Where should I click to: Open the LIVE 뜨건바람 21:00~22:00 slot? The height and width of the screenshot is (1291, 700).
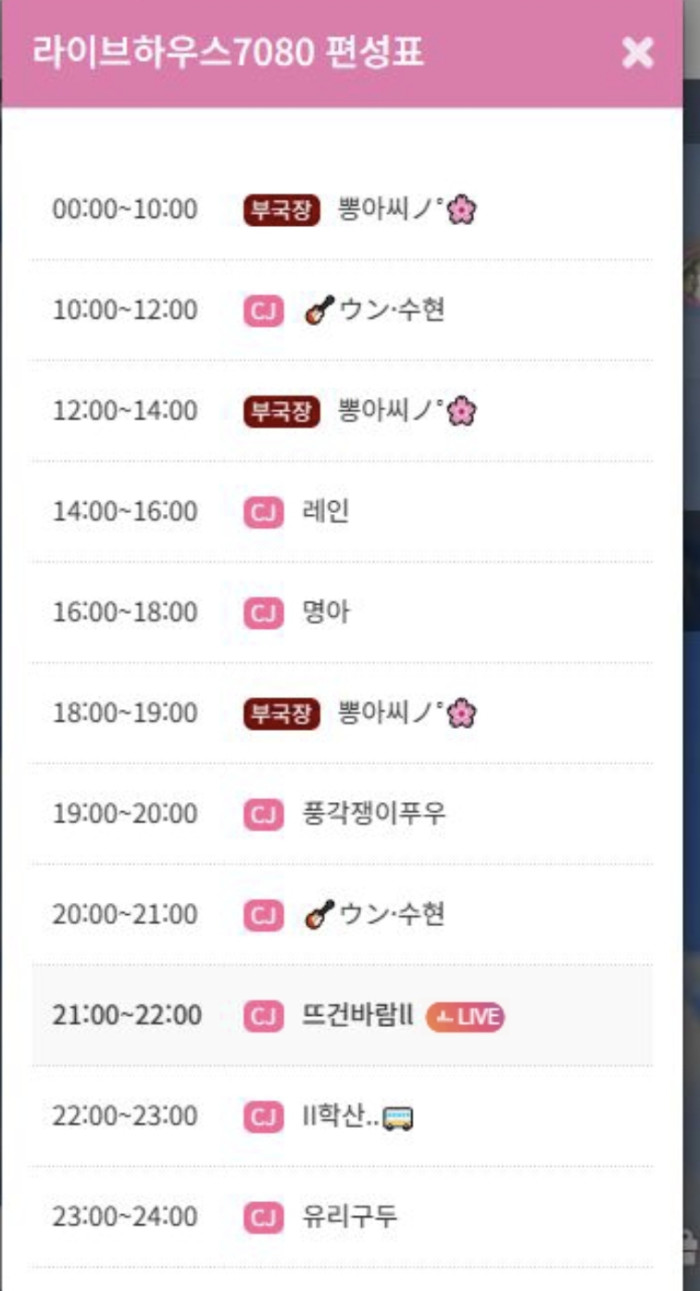(x=342, y=1015)
